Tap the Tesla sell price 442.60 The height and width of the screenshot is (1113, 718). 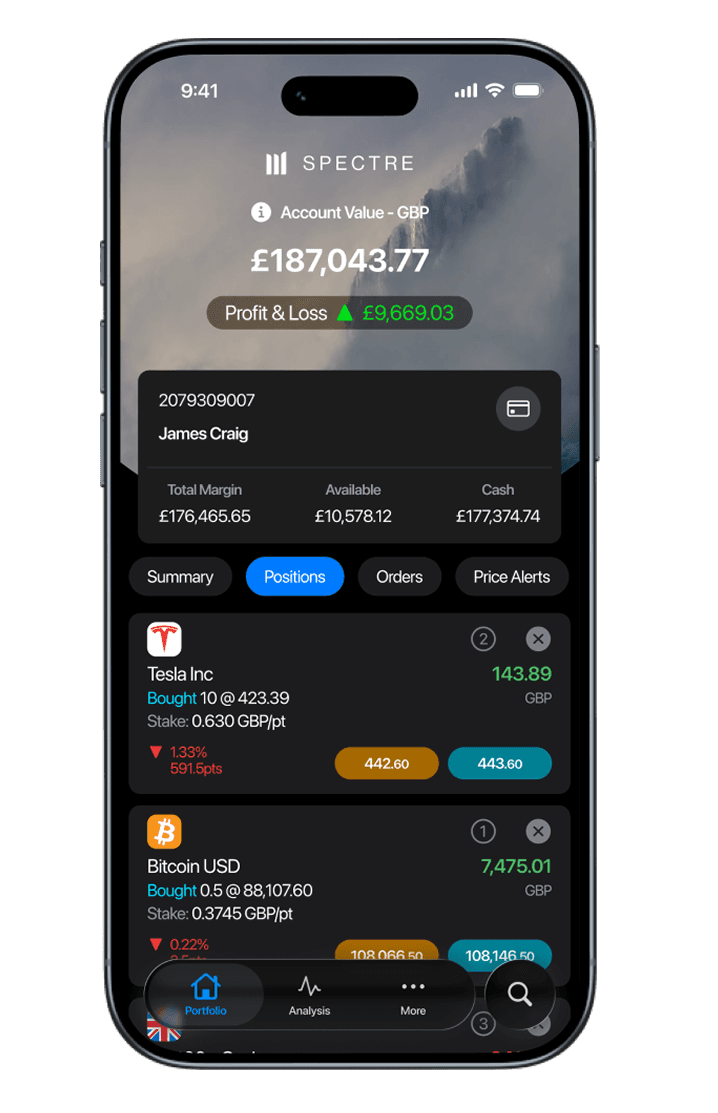pos(386,763)
